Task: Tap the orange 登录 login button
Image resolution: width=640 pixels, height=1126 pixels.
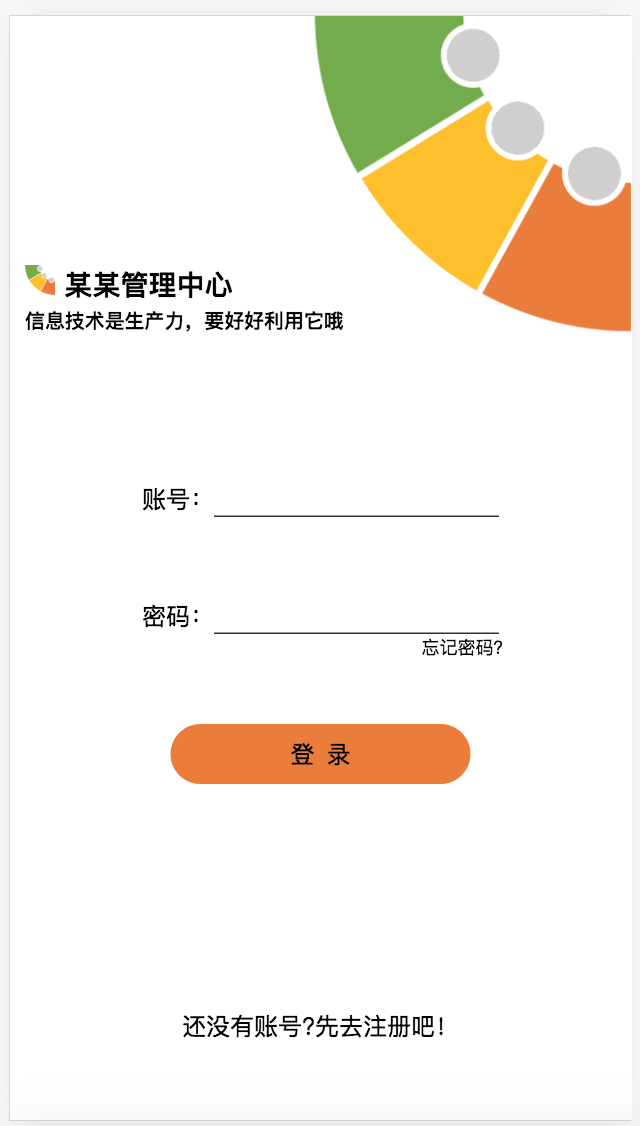Action: tap(320, 754)
